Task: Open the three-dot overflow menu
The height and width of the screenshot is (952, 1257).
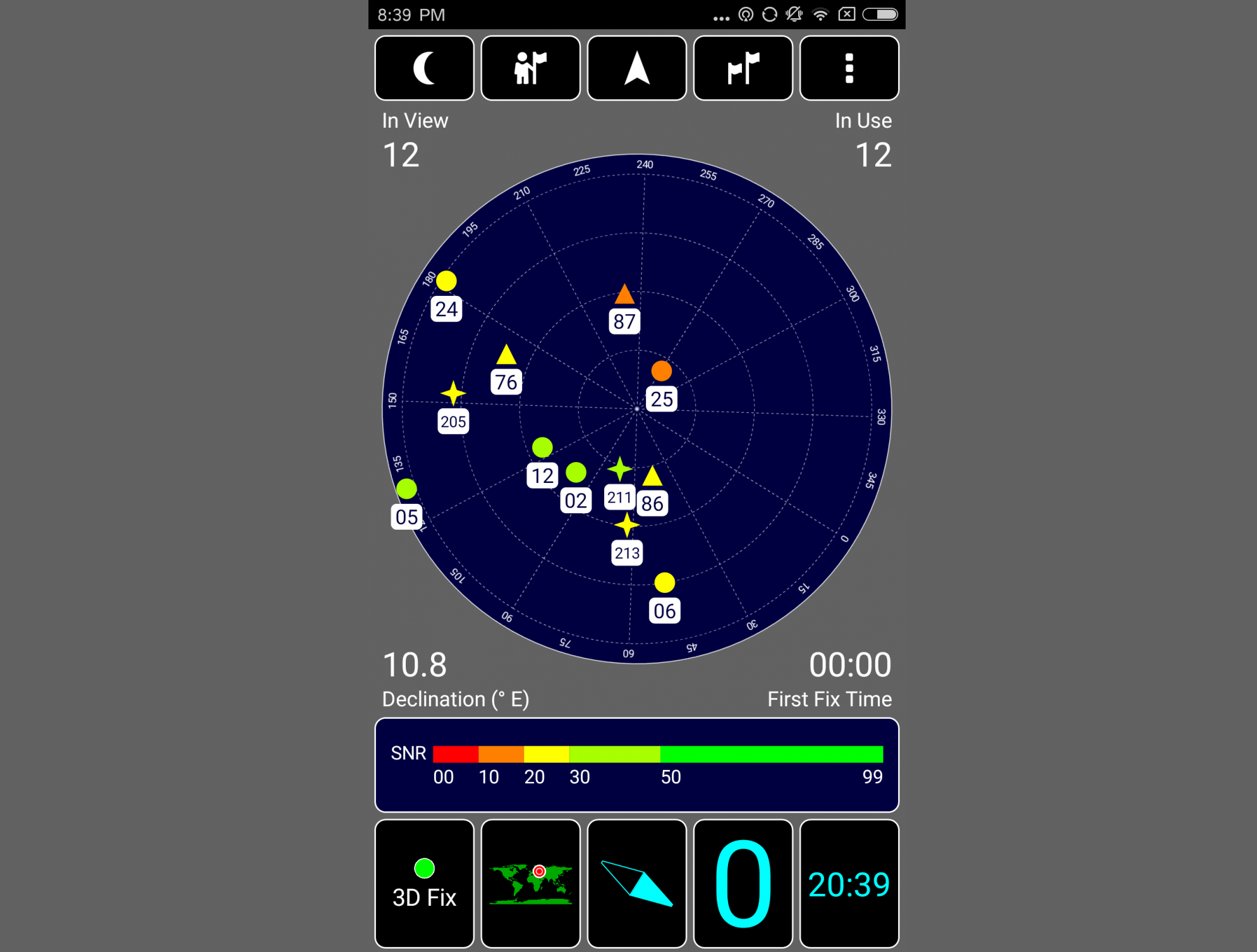Action: 849,68
